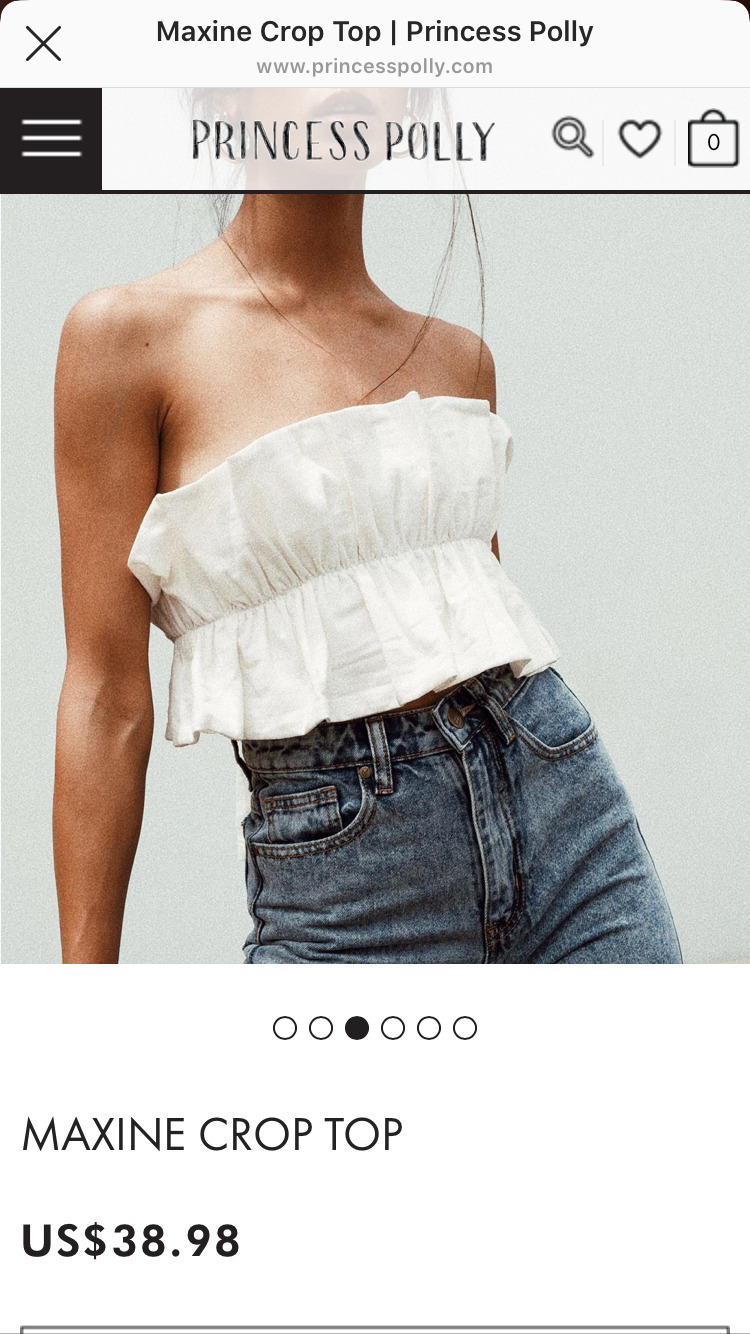This screenshot has width=750, height=1334.
Task: Go to Princess Polly home via logo
Action: point(343,140)
